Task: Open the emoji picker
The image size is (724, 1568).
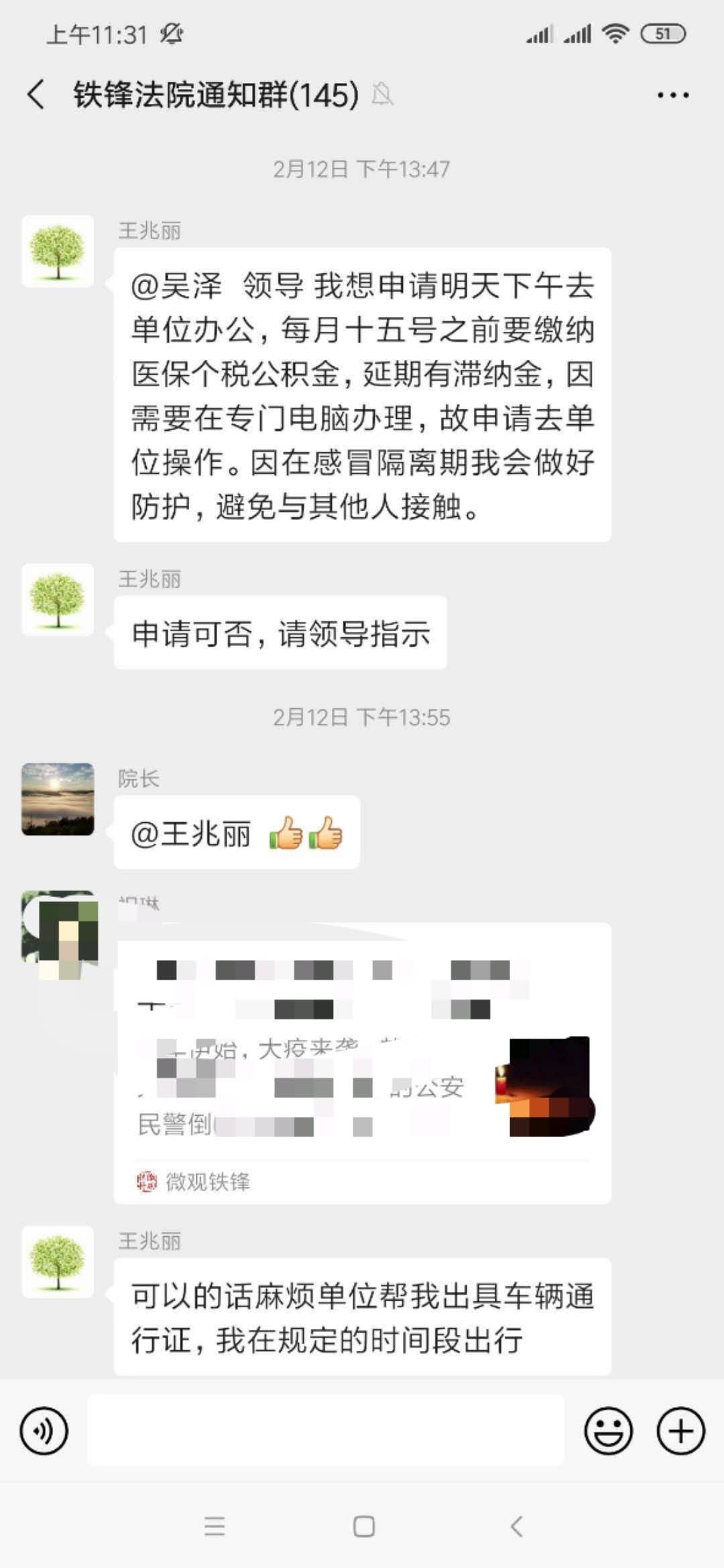Action: click(x=608, y=1431)
